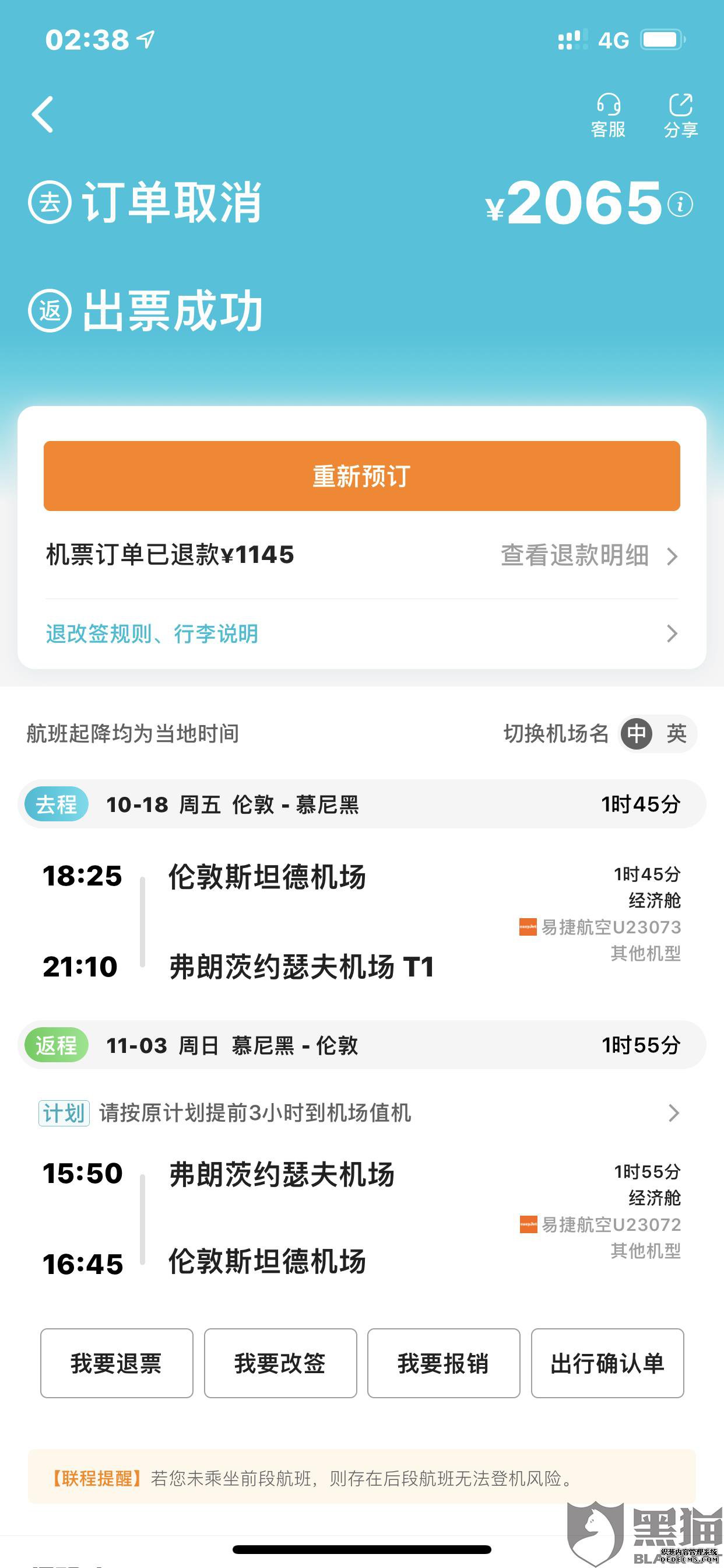This screenshot has height=1568, width=724.
Task: Go back using the top-left arrow
Action: [43, 114]
